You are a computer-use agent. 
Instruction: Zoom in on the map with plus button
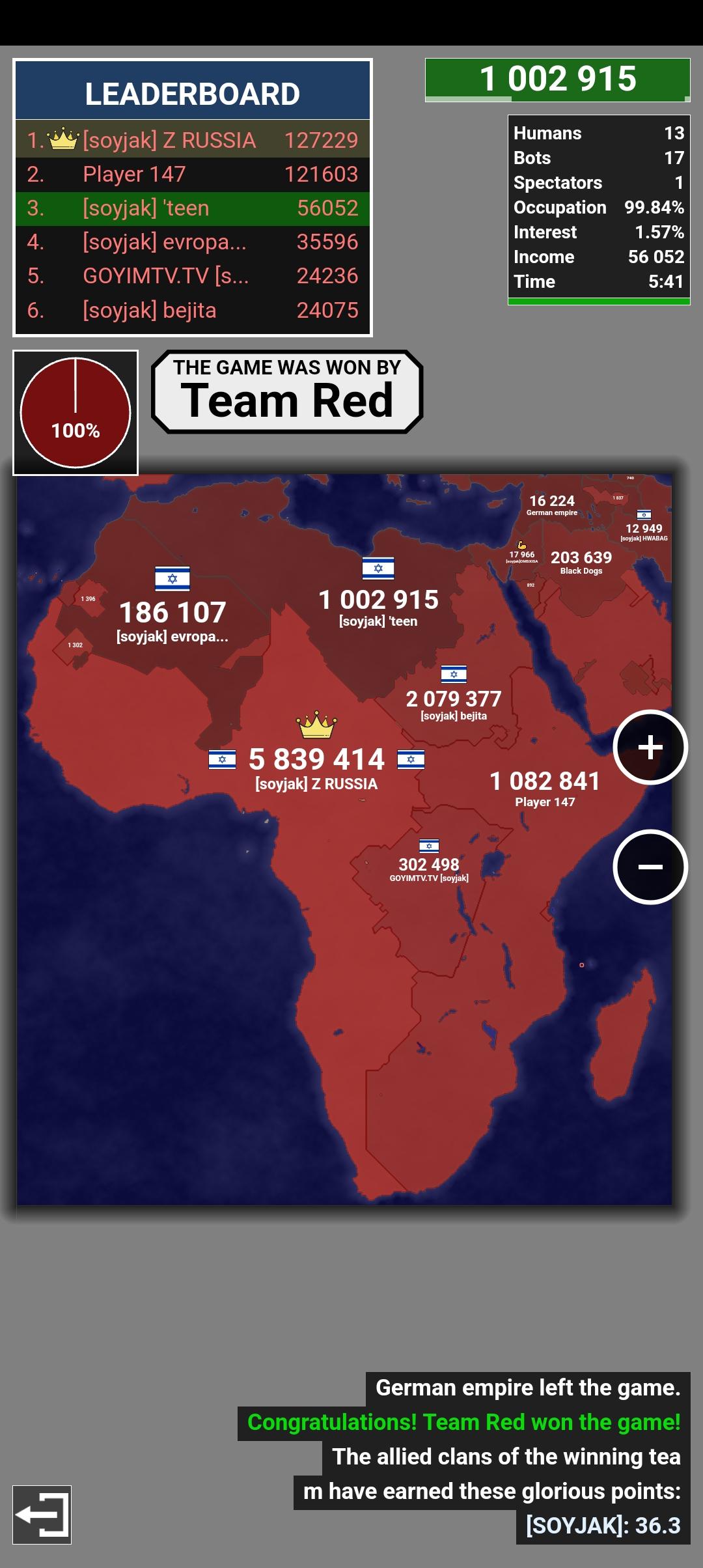[650, 747]
